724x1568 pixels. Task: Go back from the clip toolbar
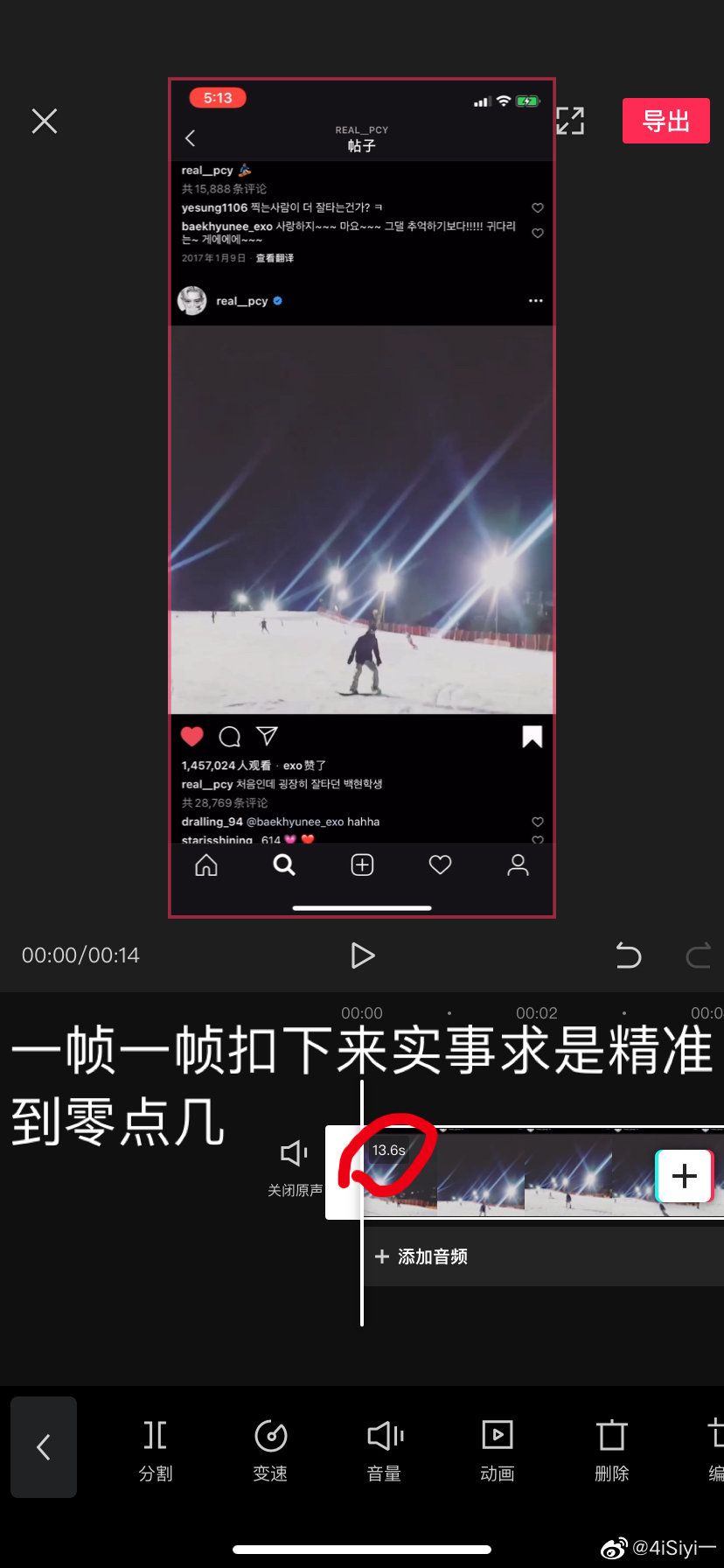(x=44, y=1447)
